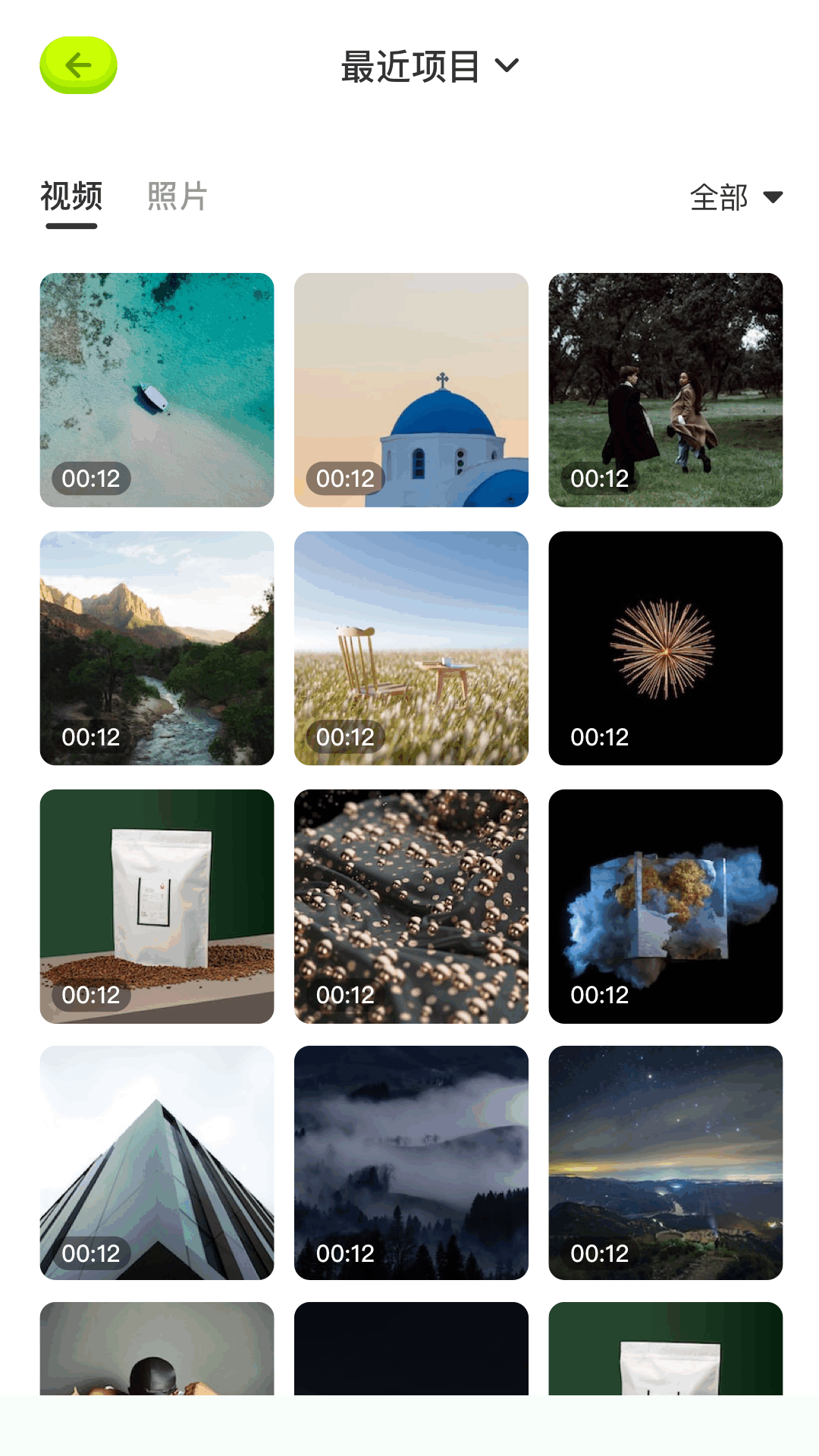This screenshot has width=819, height=1456.
Task: Tap the green back arrow button
Action: pyautogui.click(x=78, y=65)
